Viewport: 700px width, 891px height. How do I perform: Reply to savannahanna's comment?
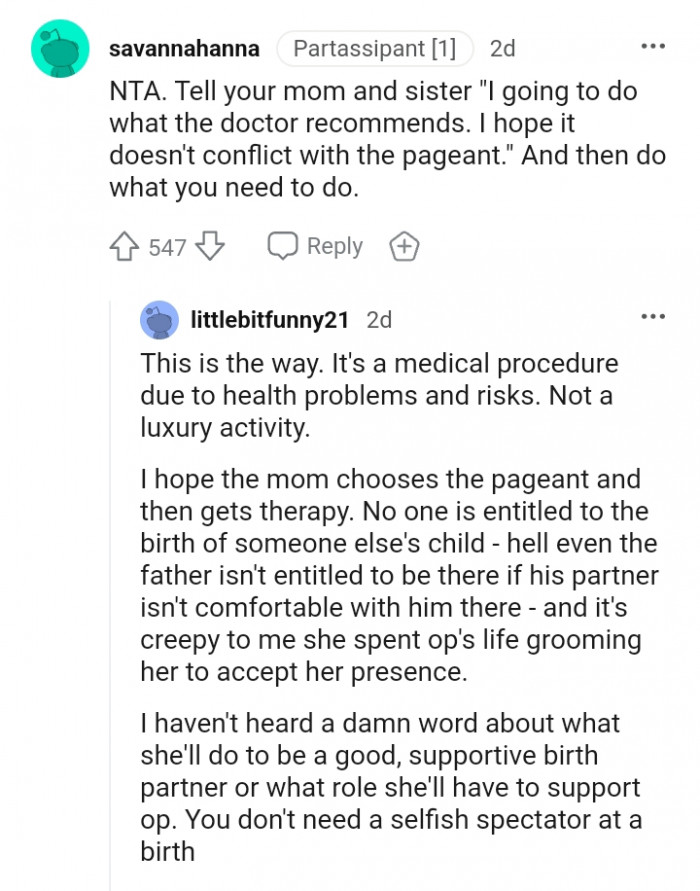coord(314,246)
